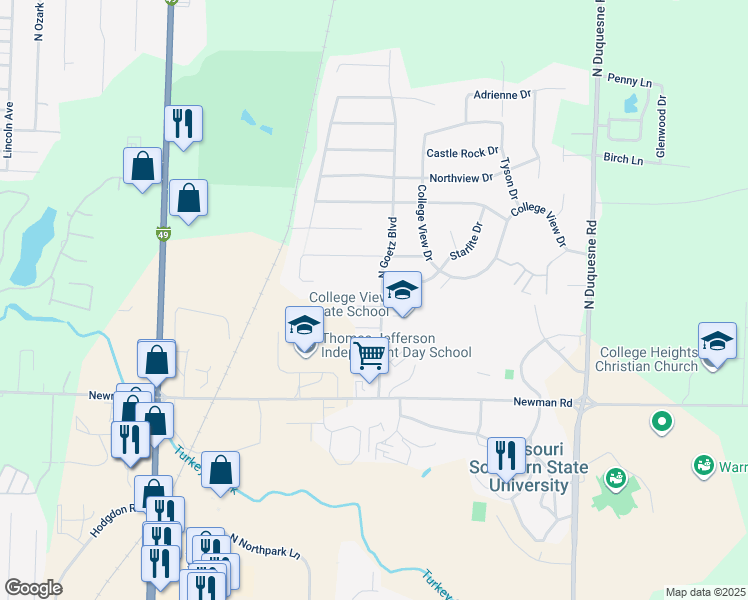This screenshot has width=748, height=600.
Task: Open the school marker for Thomas Jefferson Independent Day School
Action: 305,324
